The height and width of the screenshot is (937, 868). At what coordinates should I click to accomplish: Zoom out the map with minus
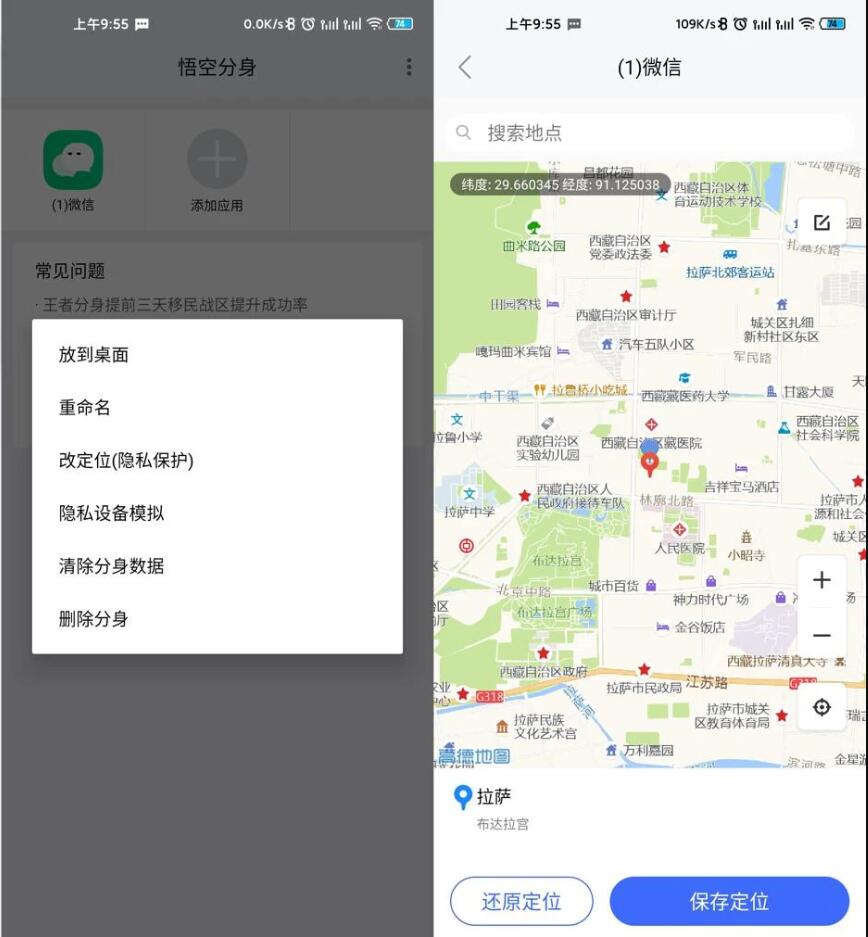pos(821,636)
